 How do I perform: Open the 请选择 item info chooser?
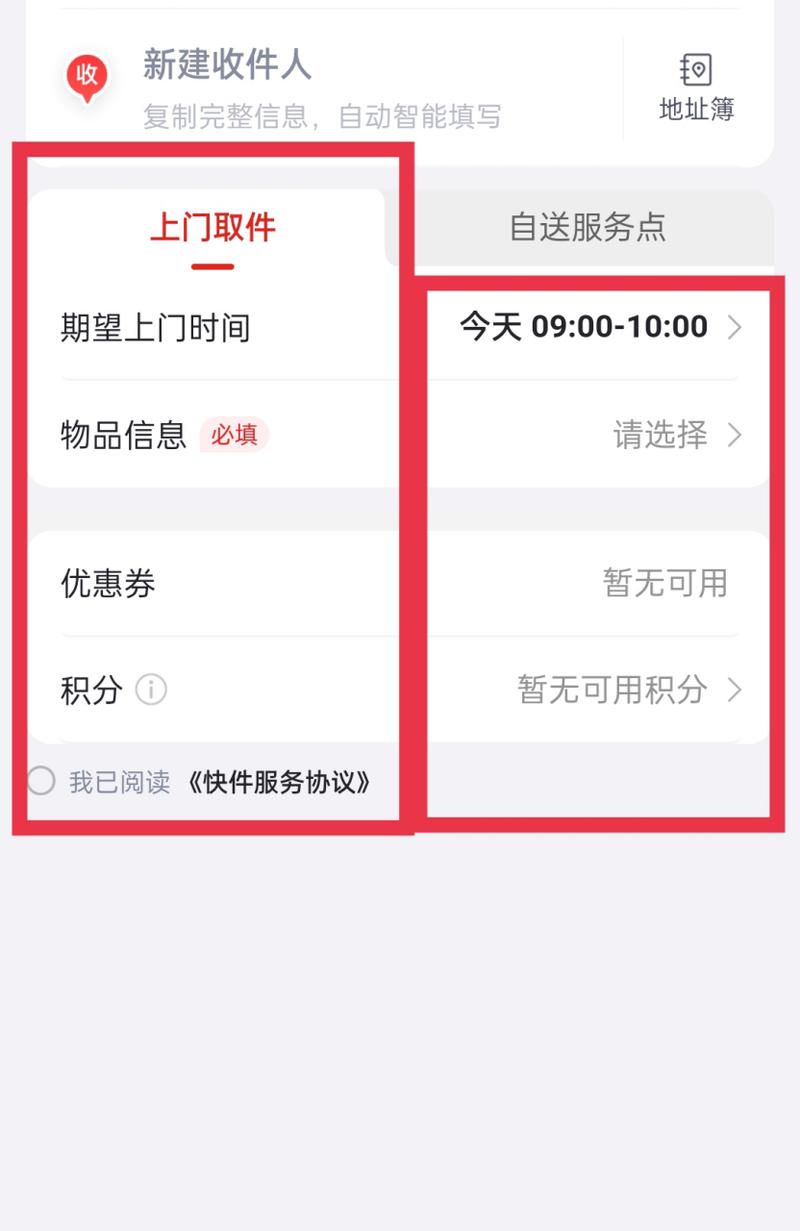tap(660, 435)
